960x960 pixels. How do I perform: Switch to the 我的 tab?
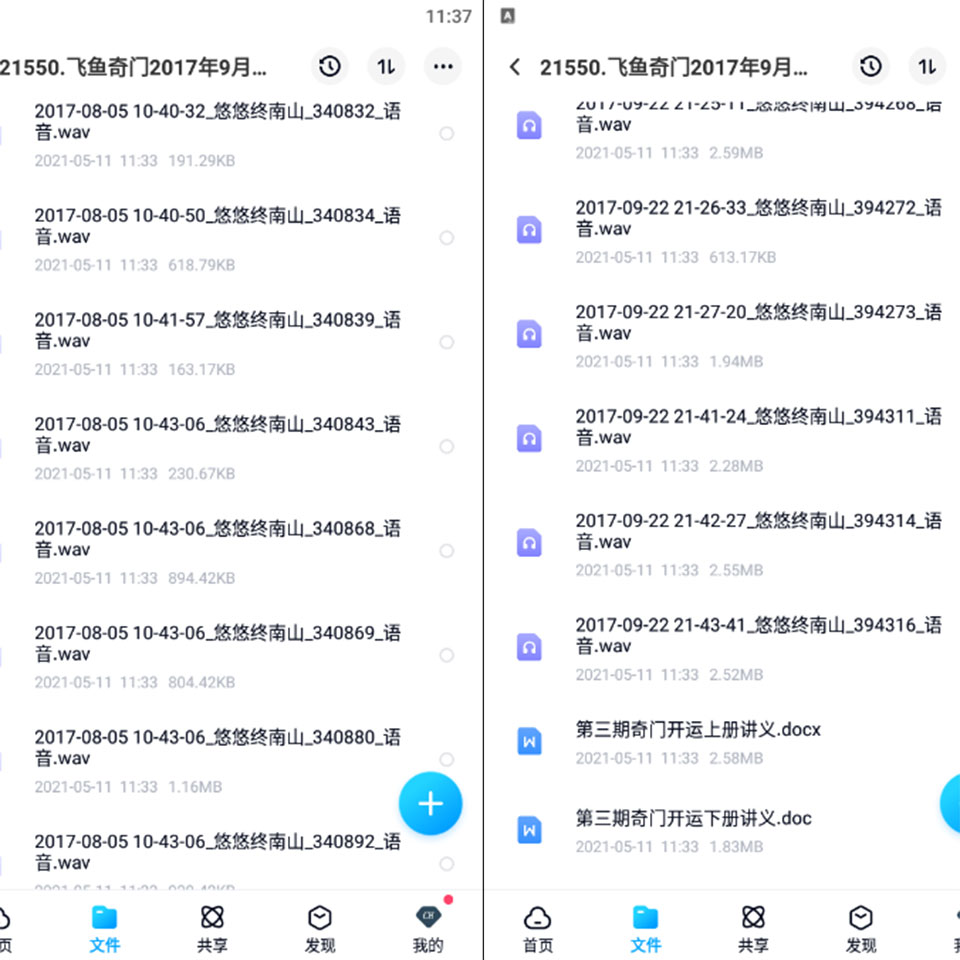pyautogui.click(x=428, y=928)
